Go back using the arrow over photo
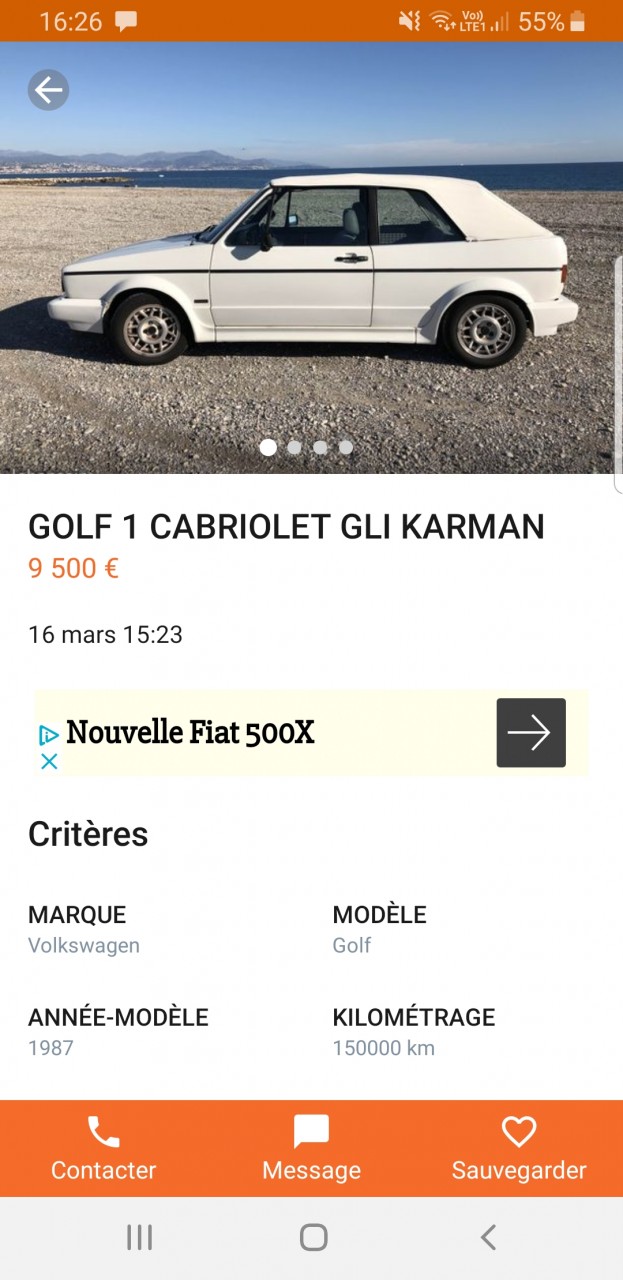The height and width of the screenshot is (1280, 623). (48, 91)
